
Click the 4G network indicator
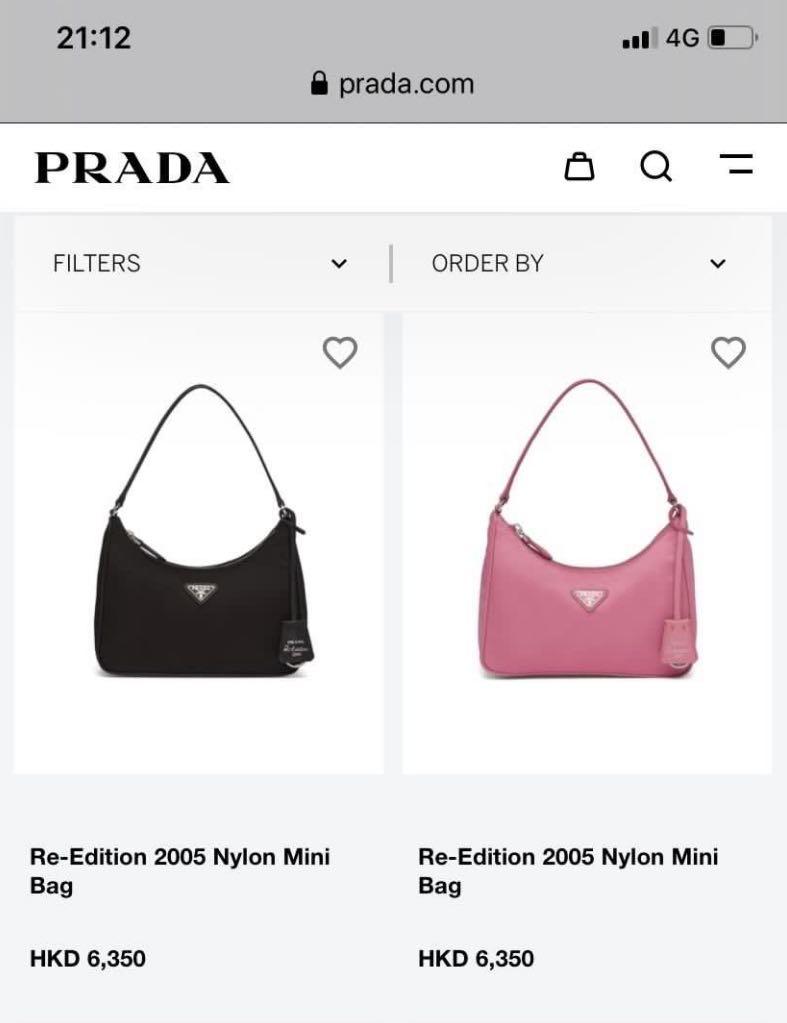click(683, 37)
